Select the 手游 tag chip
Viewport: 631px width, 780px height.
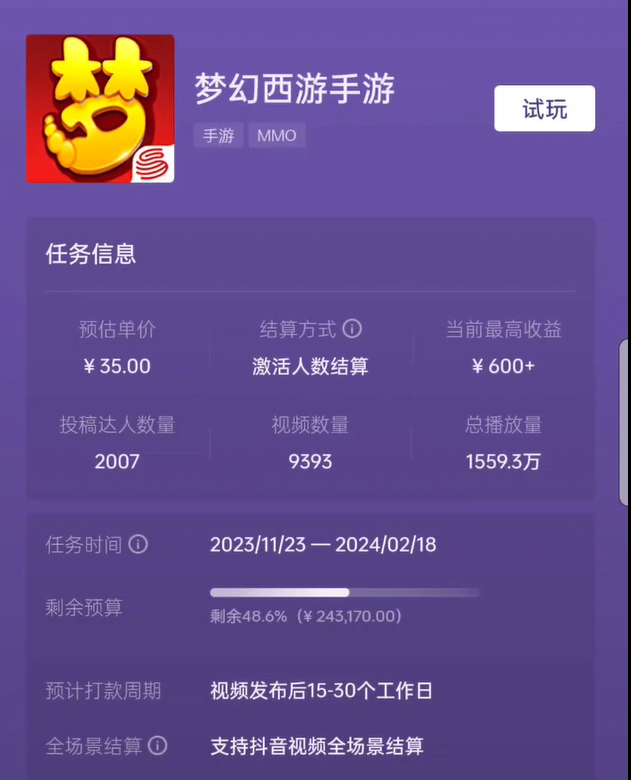tap(218, 135)
